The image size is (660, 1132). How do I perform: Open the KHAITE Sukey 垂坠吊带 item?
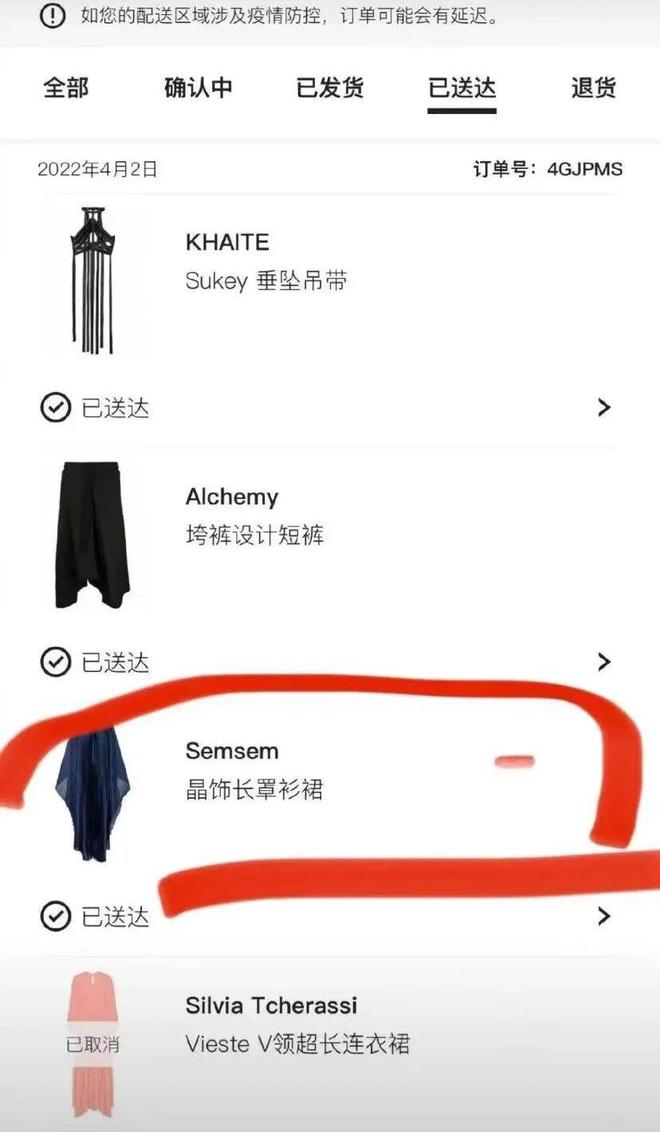pyautogui.click(x=268, y=262)
